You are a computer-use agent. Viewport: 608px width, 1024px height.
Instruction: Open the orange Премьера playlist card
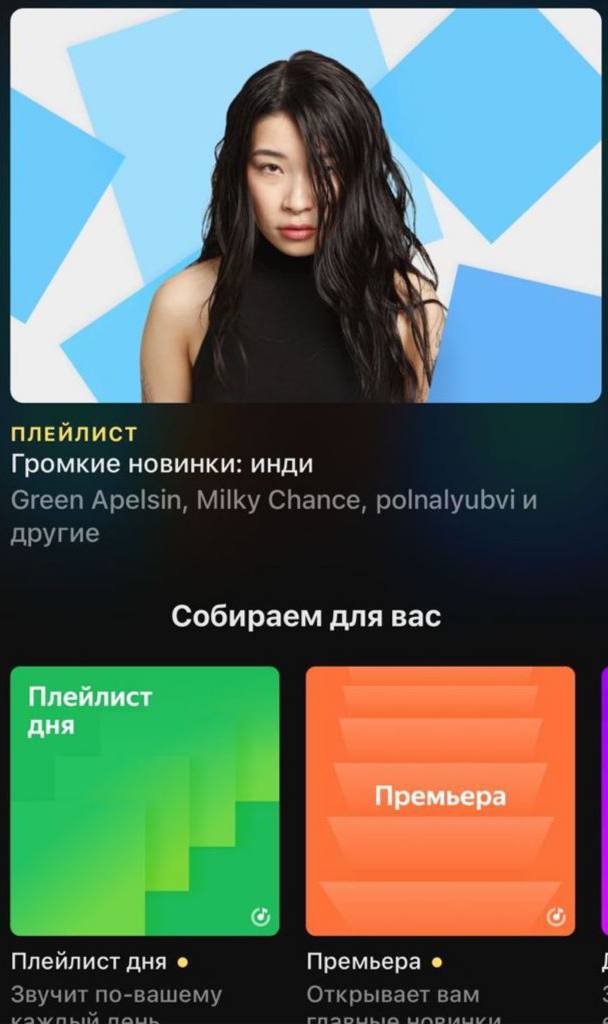[x=440, y=800]
